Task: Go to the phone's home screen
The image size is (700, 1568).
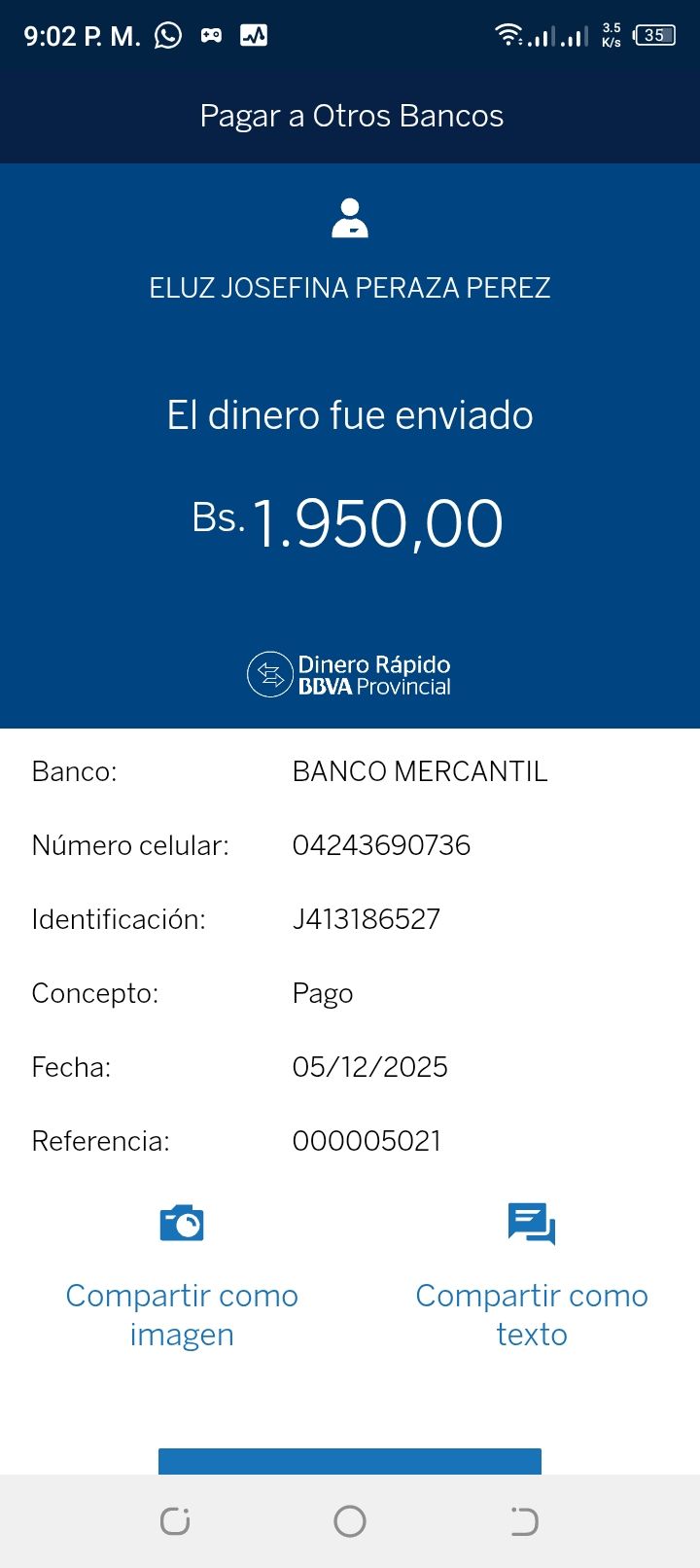Action: [x=350, y=1521]
